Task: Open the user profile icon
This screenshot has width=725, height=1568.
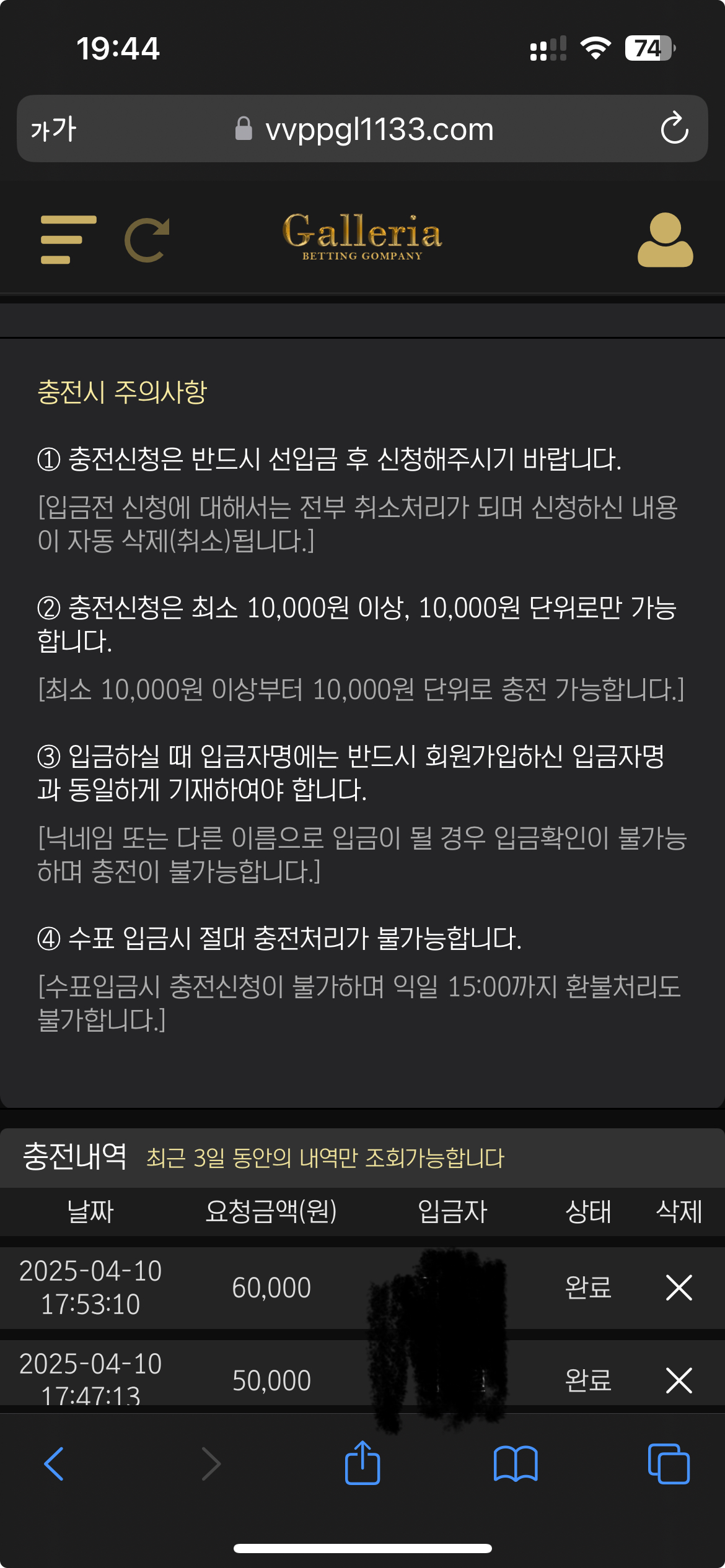Action: click(x=665, y=240)
